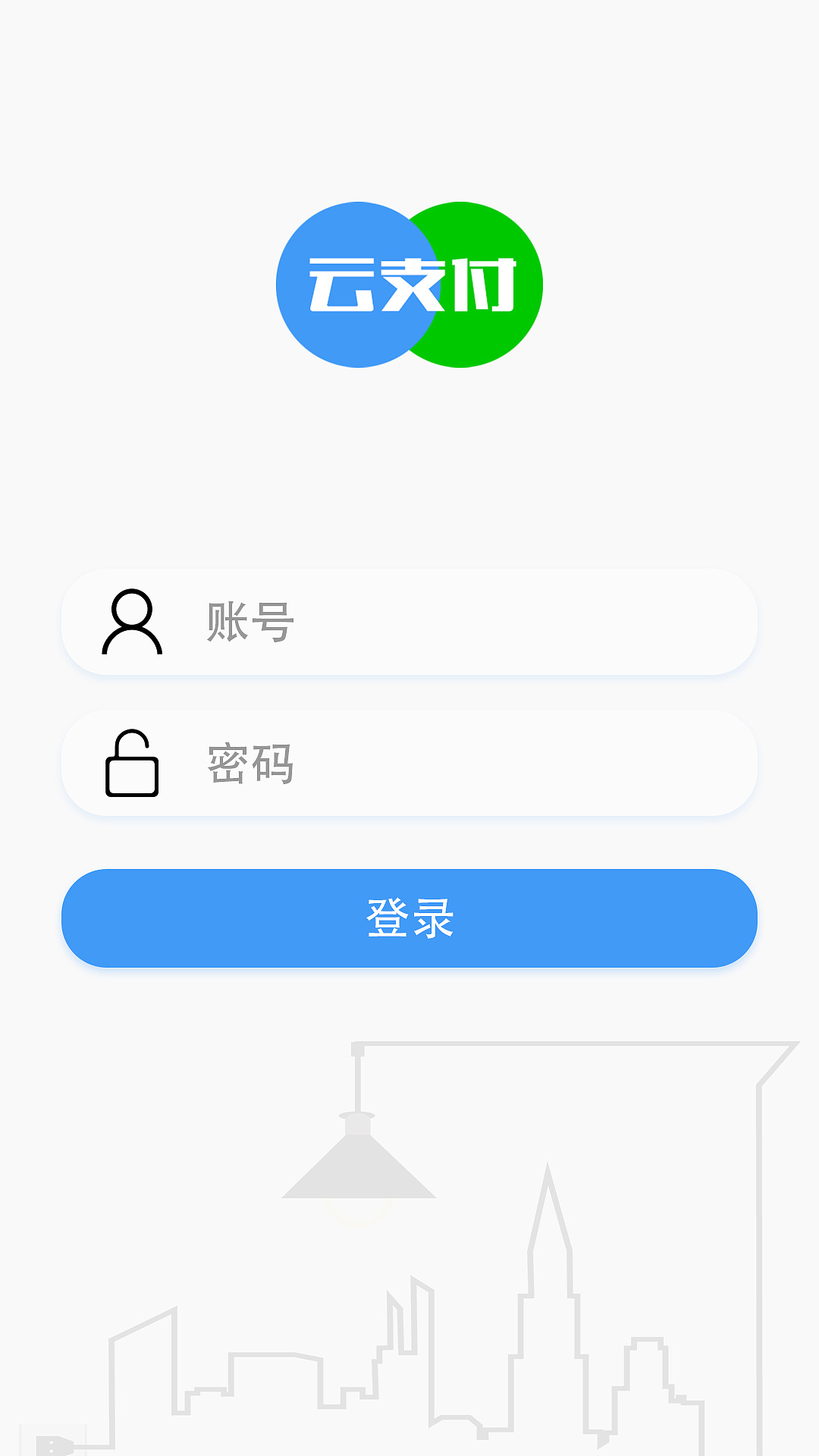Select the green circle of the logo
Viewport: 819px width, 1456px height.
[x=493, y=283]
